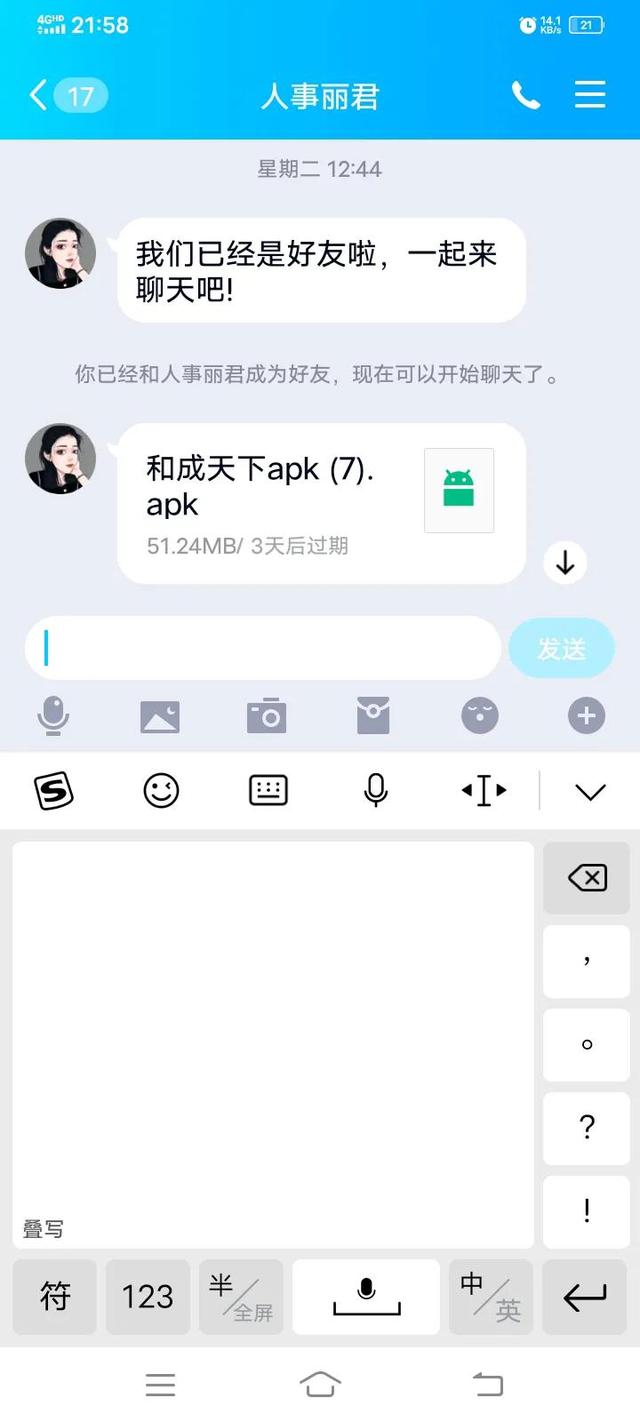The height and width of the screenshot is (1422, 640).
Task: Open the photo gallery picker
Action: pyautogui.click(x=160, y=716)
